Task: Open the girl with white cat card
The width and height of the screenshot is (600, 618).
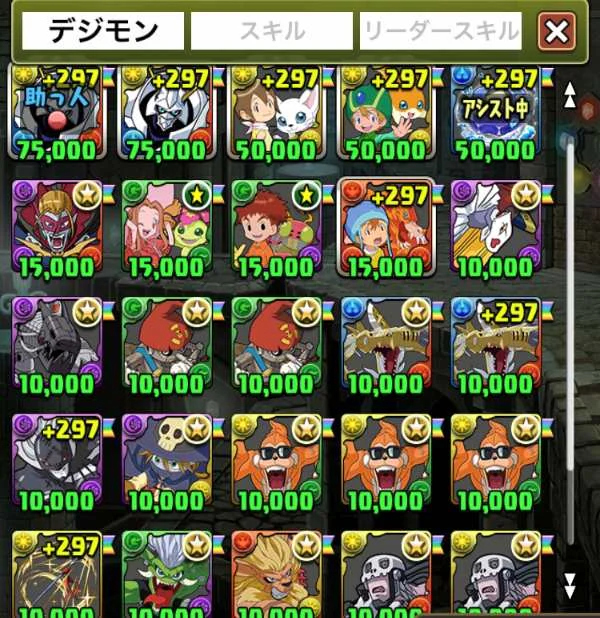Action: pyautogui.click(x=276, y=112)
